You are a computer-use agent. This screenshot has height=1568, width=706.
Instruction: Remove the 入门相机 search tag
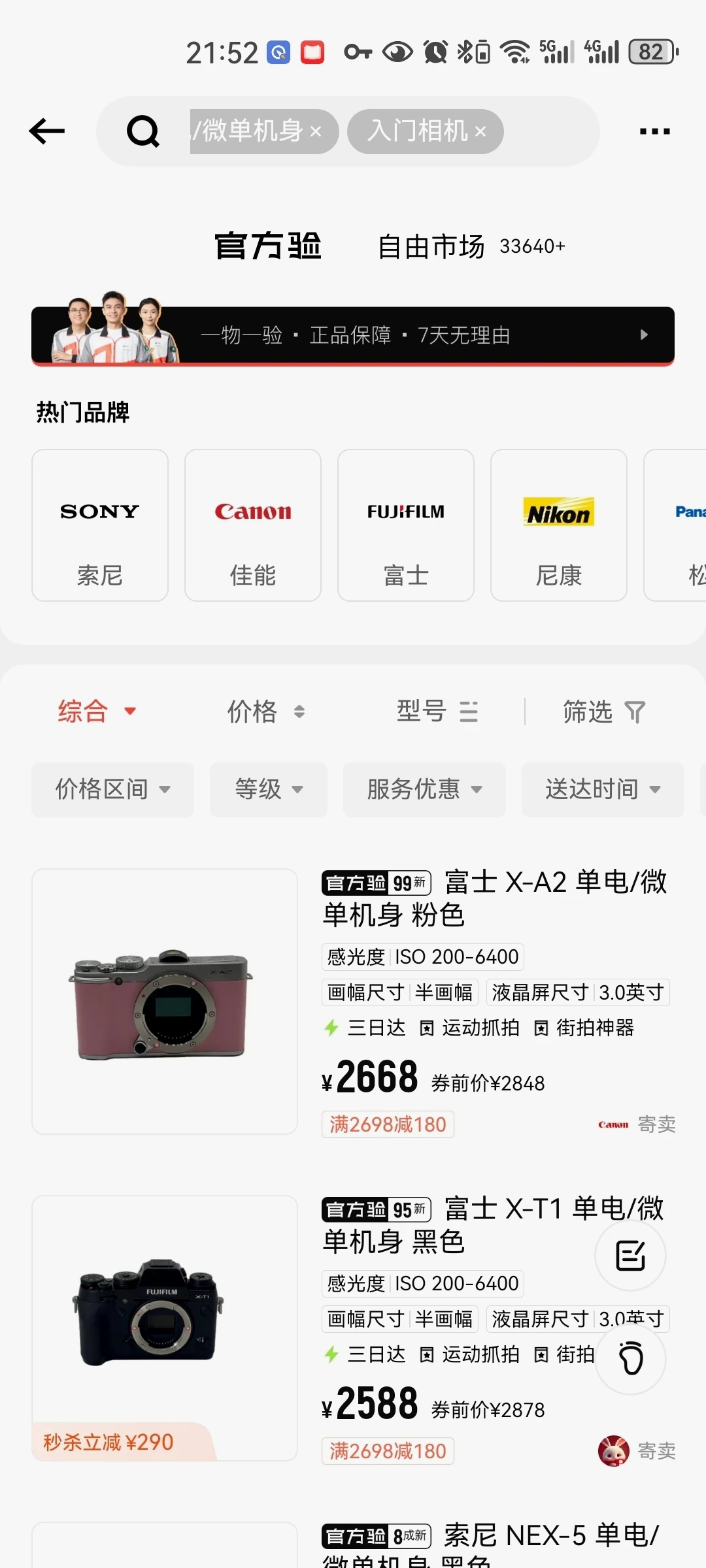(480, 132)
